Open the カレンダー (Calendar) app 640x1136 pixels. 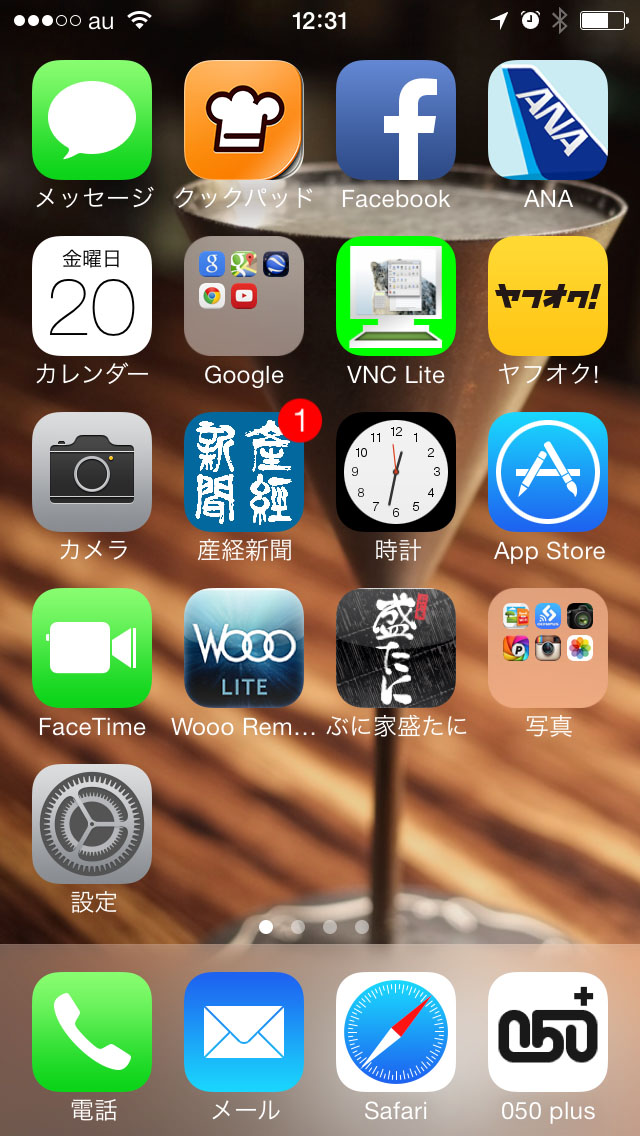(x=92, y=296)
